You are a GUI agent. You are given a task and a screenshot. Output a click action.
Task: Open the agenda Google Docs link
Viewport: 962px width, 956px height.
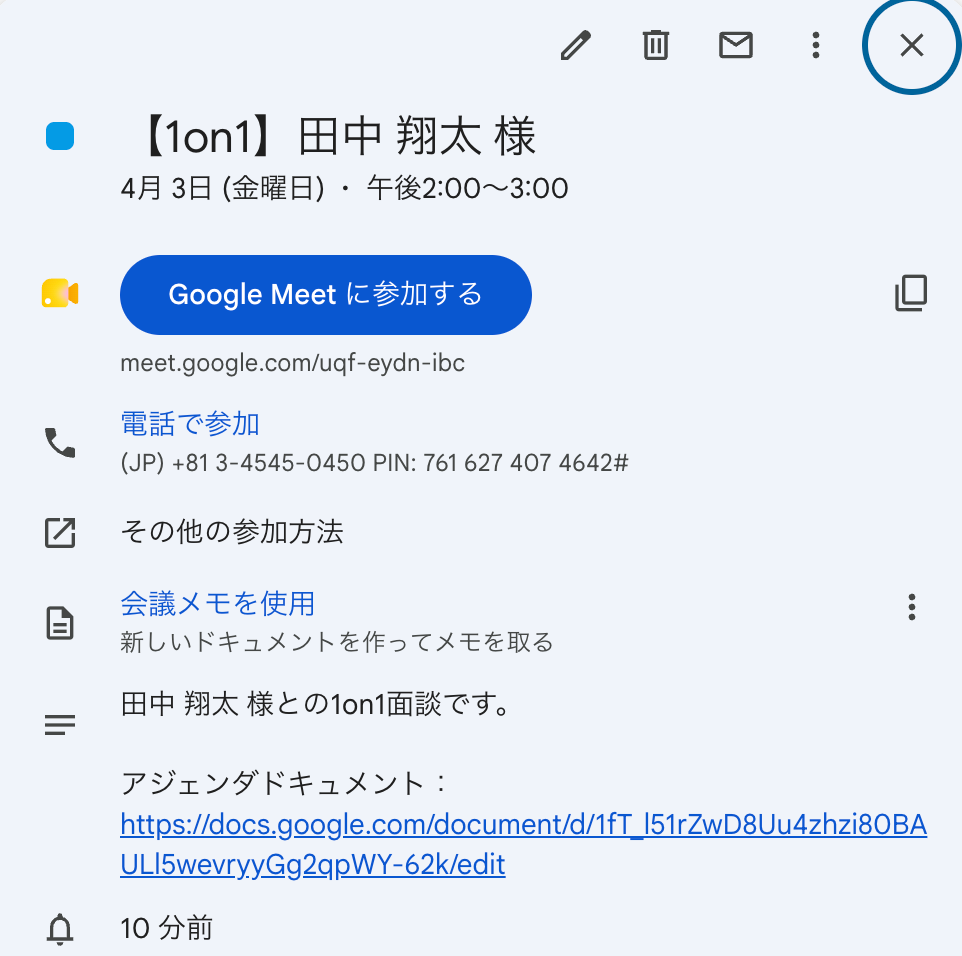click(523, 844)
